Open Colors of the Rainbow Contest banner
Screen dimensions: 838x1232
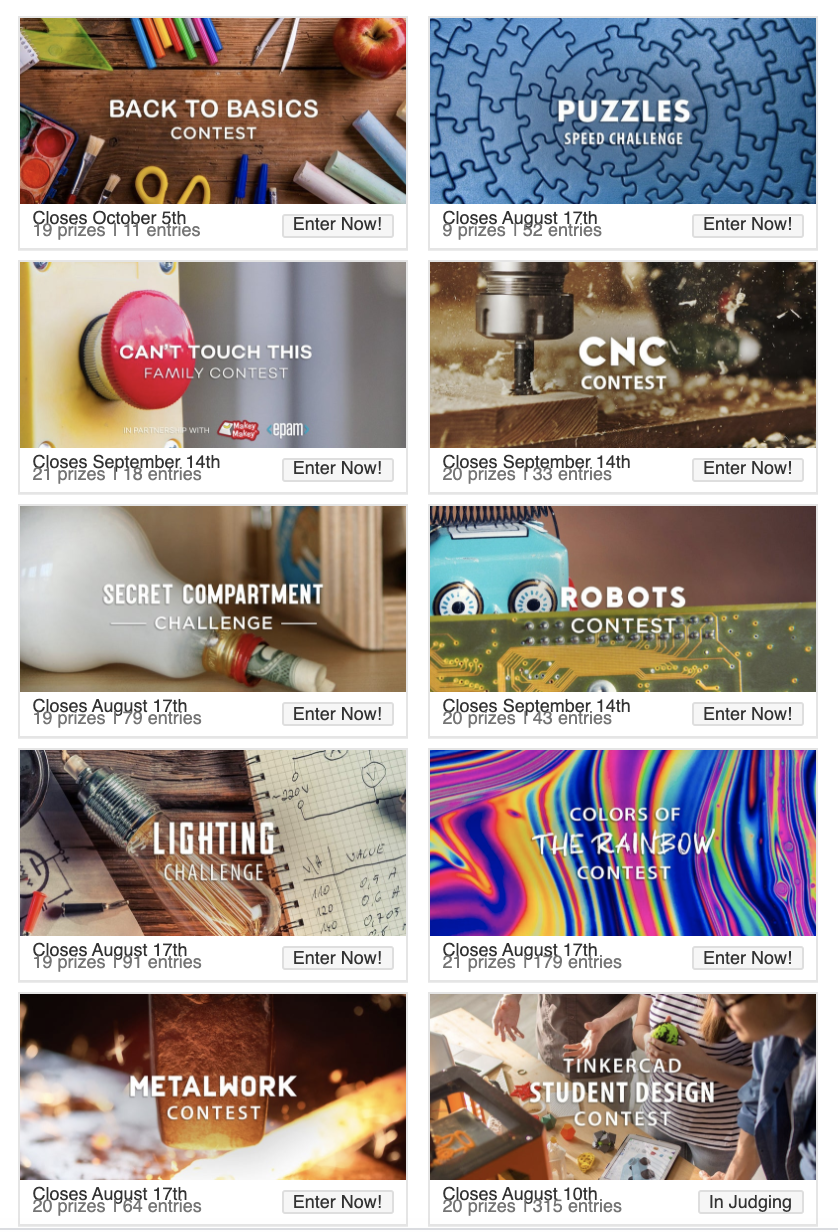coord(623,843)
